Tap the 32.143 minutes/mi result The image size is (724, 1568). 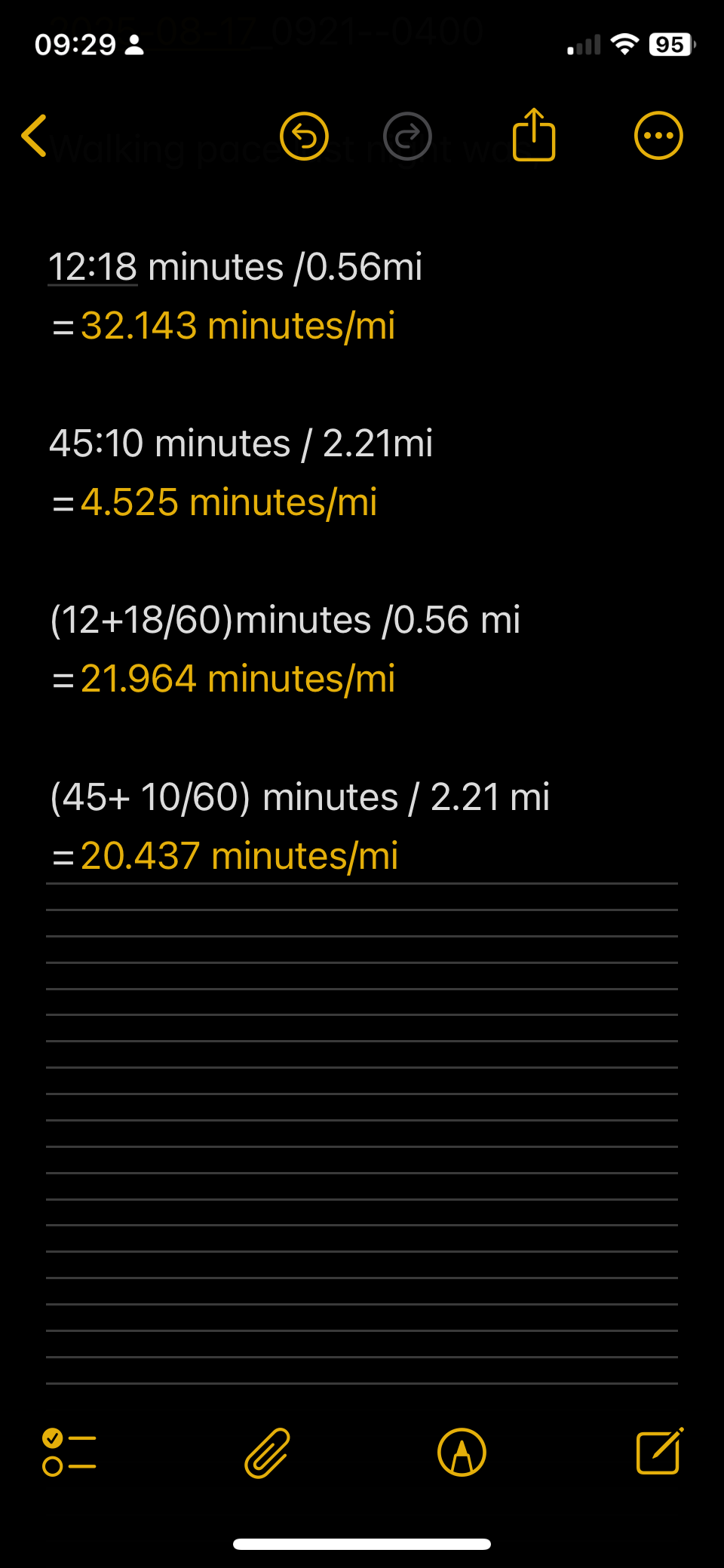click(x=238, y=326)
